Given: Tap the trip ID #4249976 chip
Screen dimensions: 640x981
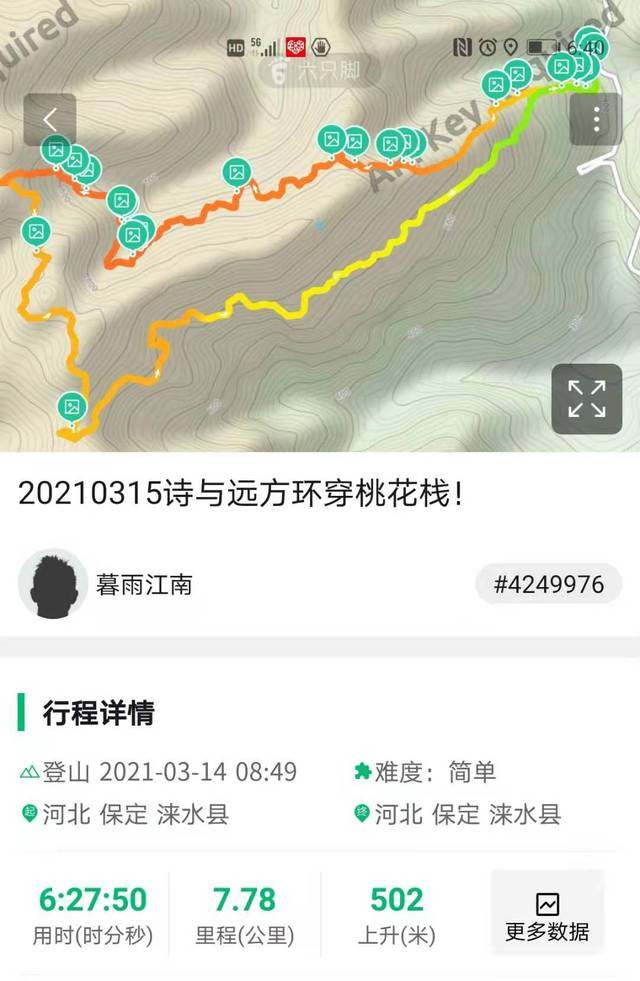Looking at the screenshot, I should pos(548,584).
